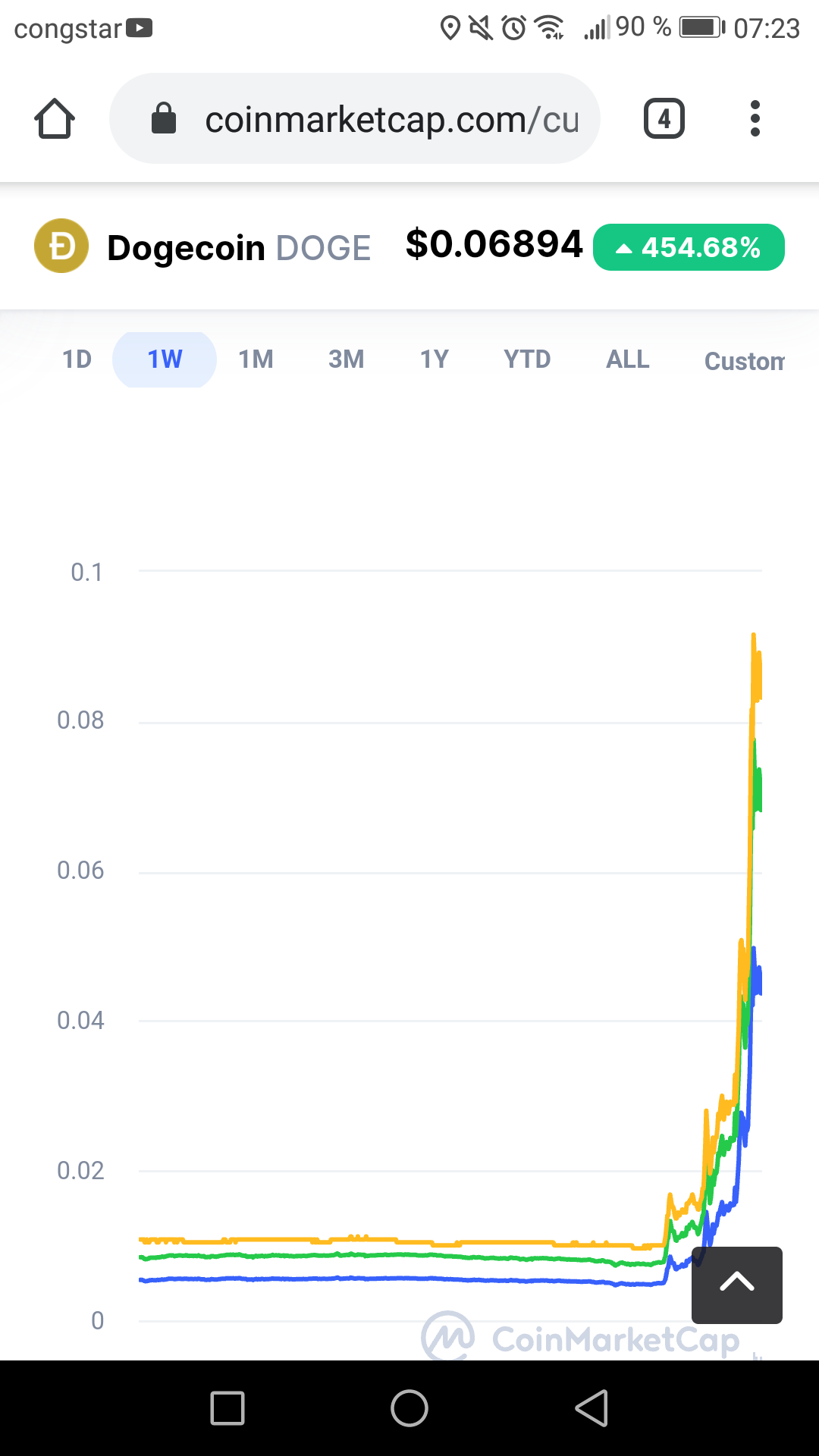View the 1Y price history

pyautogui.click(x=435, y=359)
